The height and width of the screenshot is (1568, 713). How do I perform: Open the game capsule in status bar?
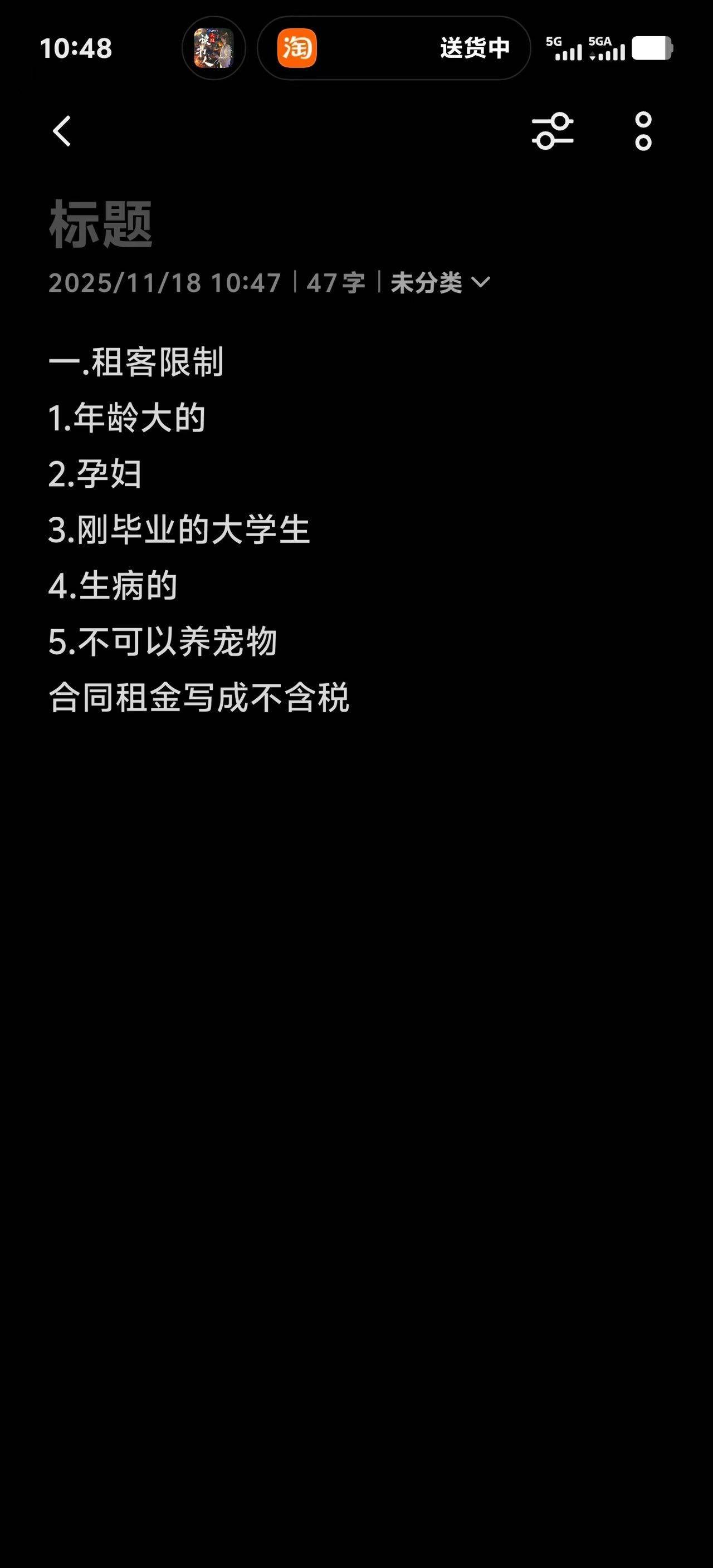214,48
